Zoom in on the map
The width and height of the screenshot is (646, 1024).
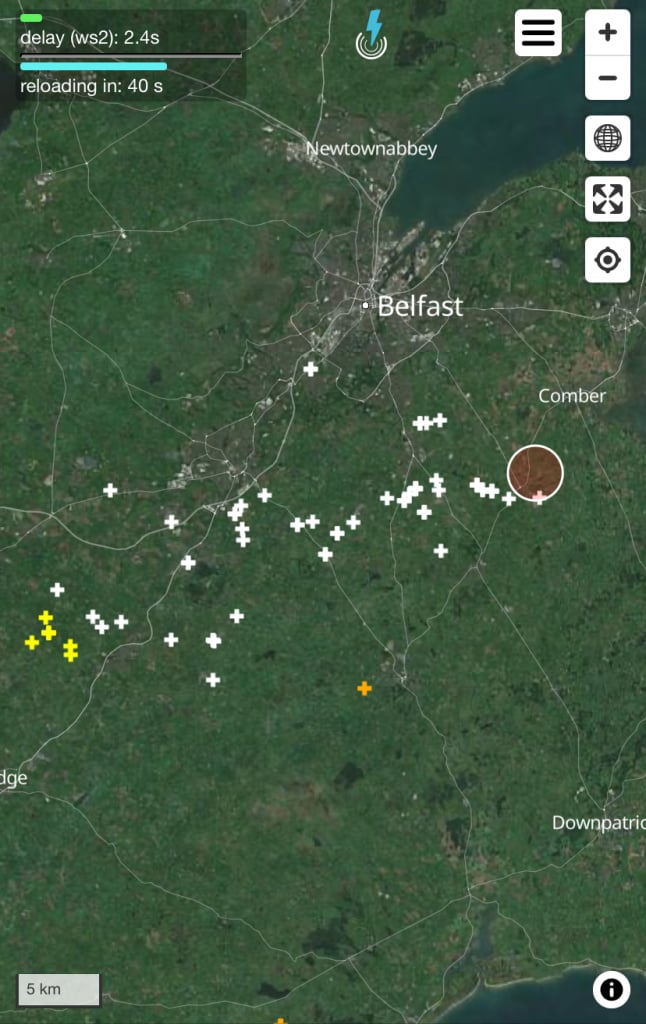607,32
